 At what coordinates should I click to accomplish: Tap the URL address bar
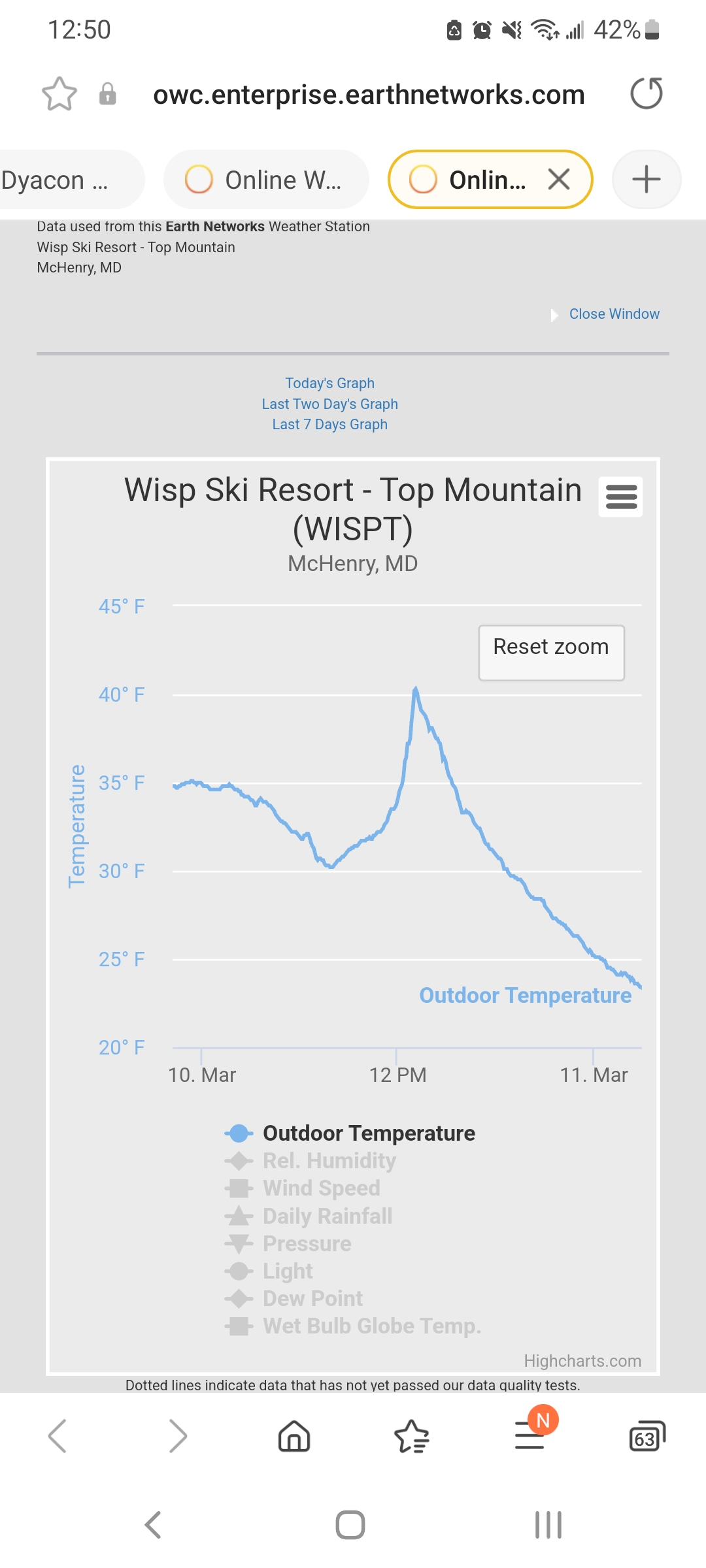[x=369, y=95]
